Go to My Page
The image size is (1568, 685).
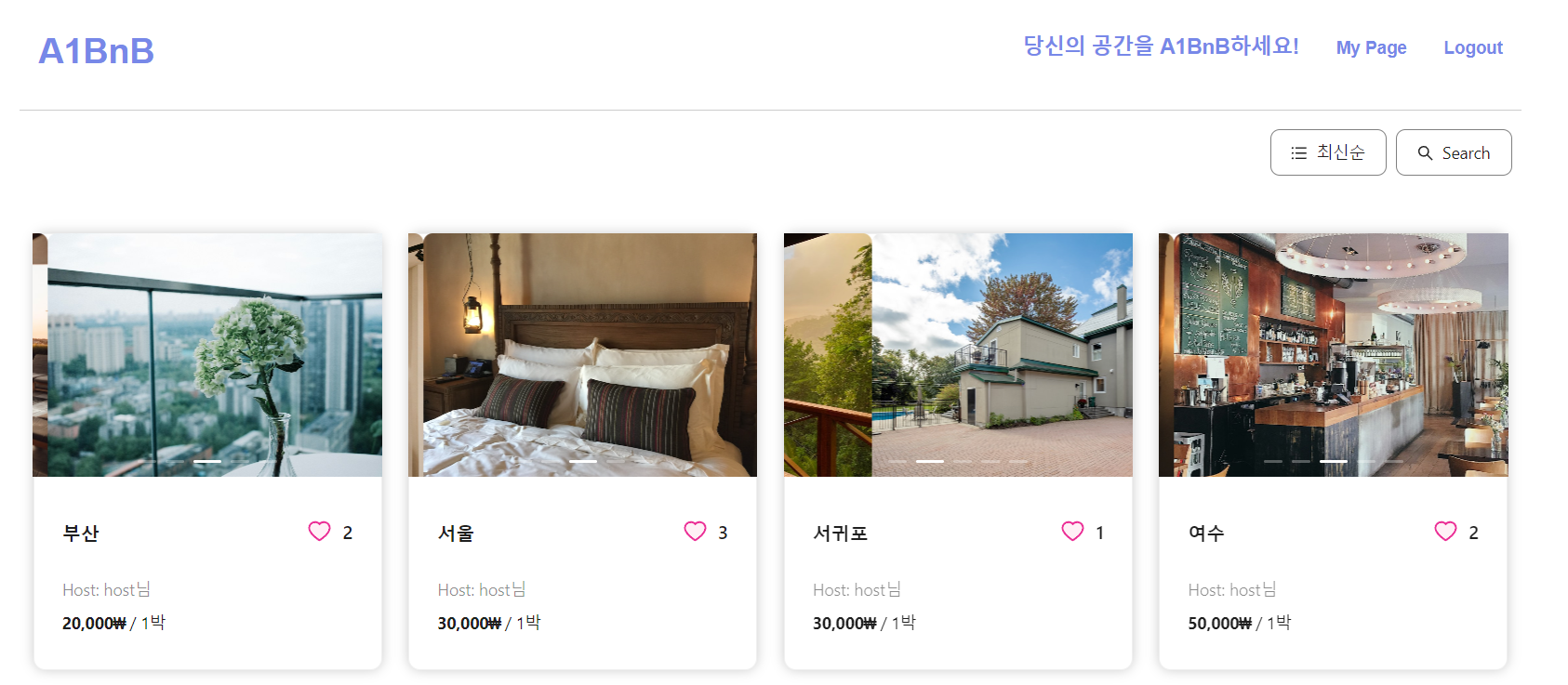1371,47
